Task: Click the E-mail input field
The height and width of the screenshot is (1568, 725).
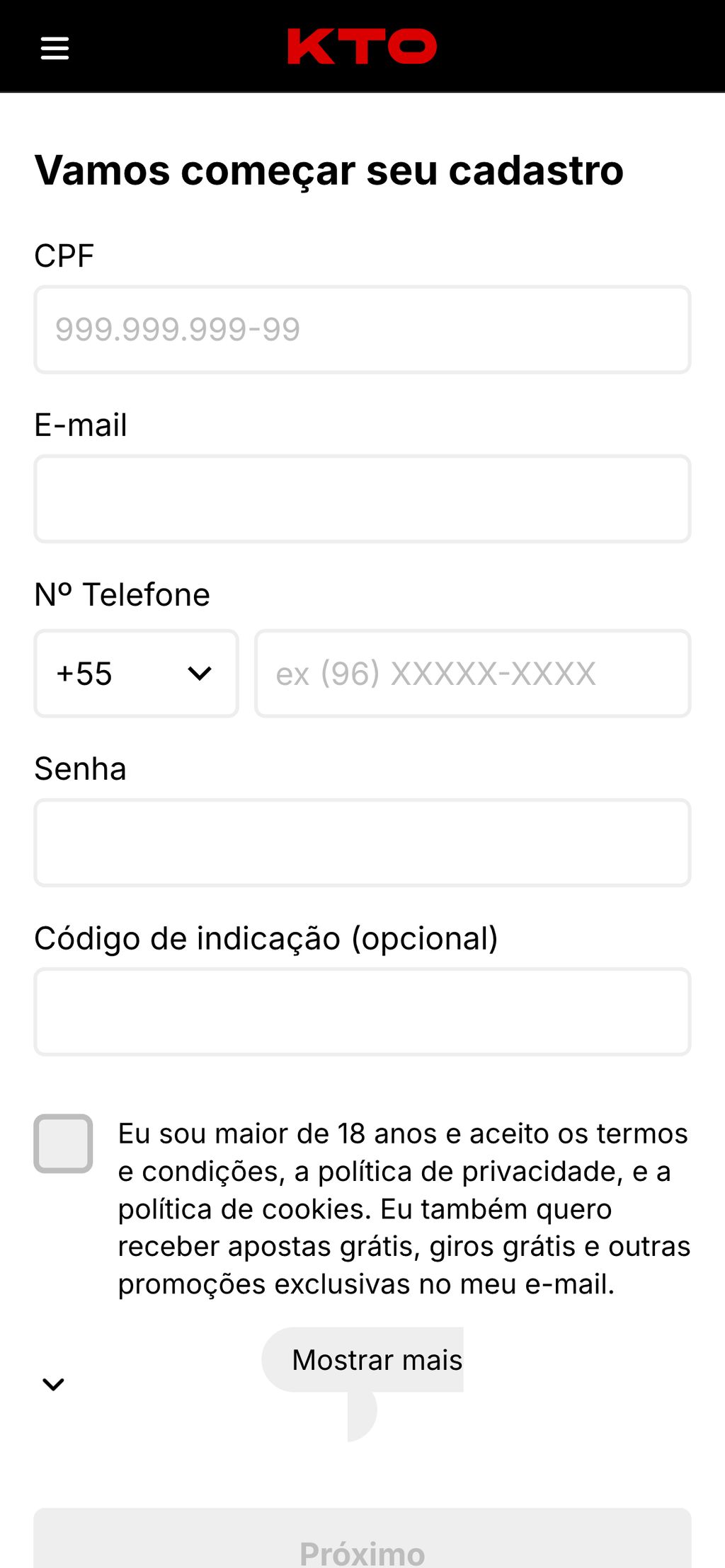Action: [x=362, y=498]
